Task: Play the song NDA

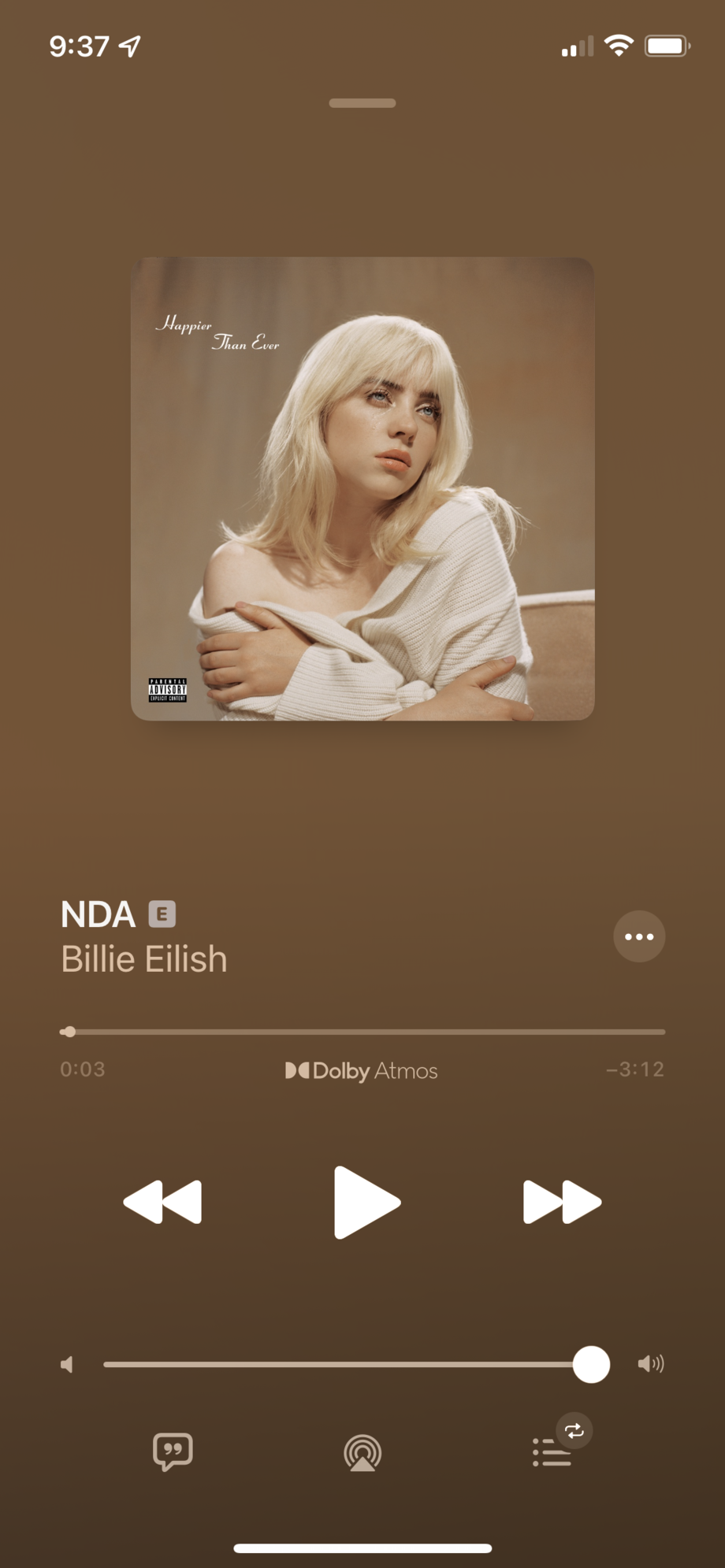Action: [x=366, y=1202]
